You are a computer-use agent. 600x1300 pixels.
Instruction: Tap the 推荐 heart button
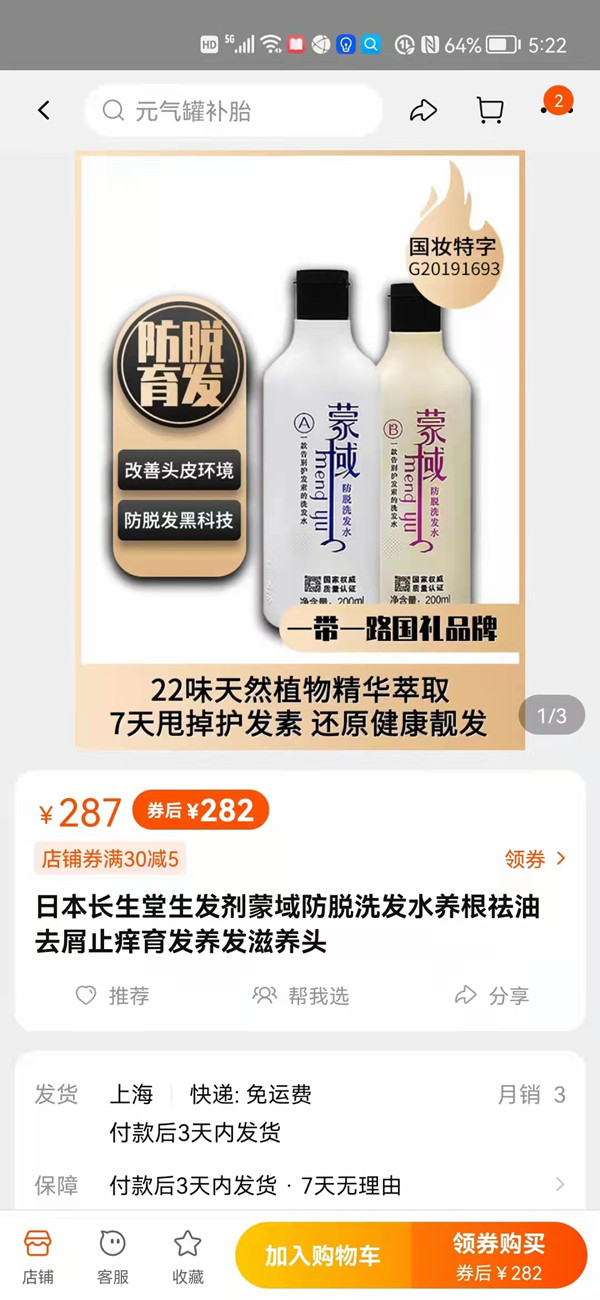pyautogui.click(x=112, y=995)
